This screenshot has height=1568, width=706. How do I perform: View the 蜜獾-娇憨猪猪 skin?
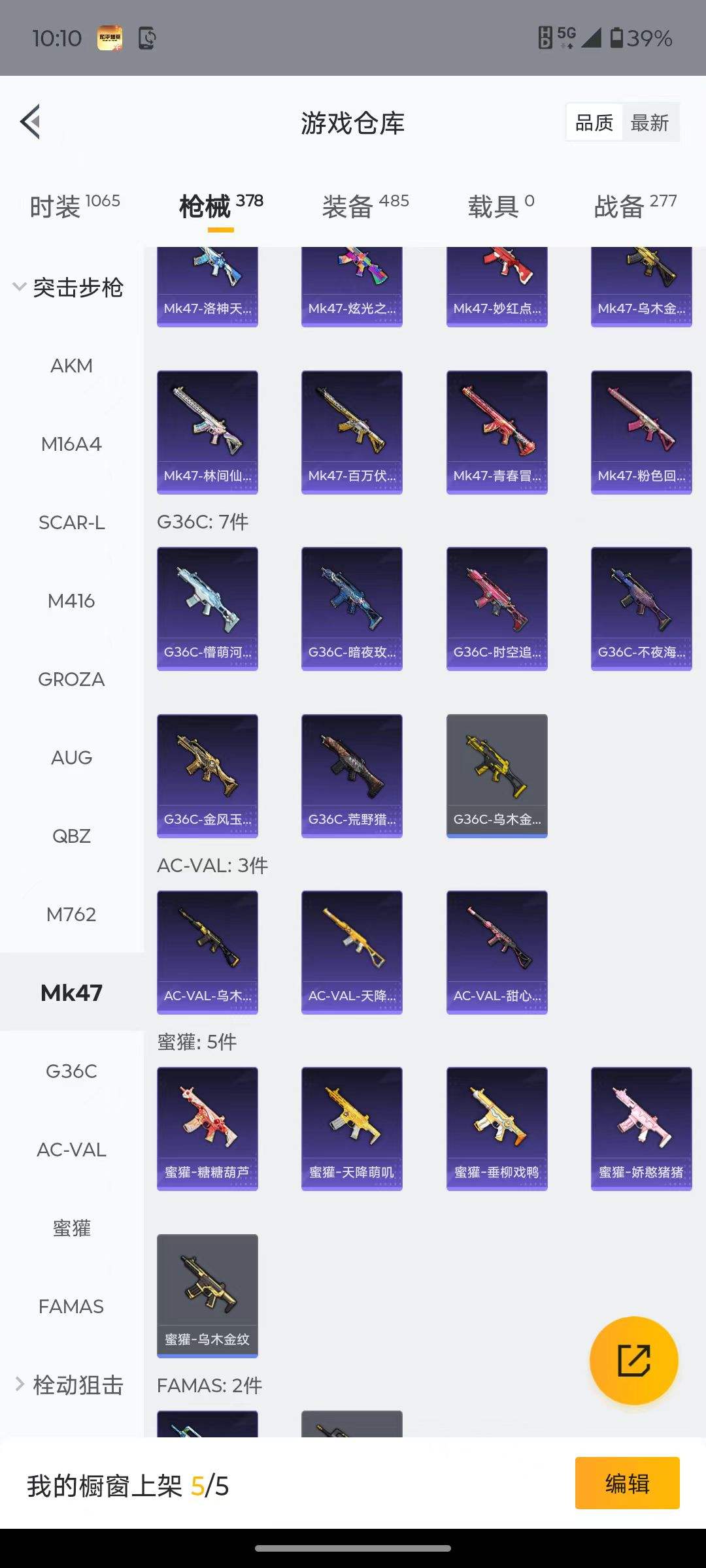(x=641, y=1128)
